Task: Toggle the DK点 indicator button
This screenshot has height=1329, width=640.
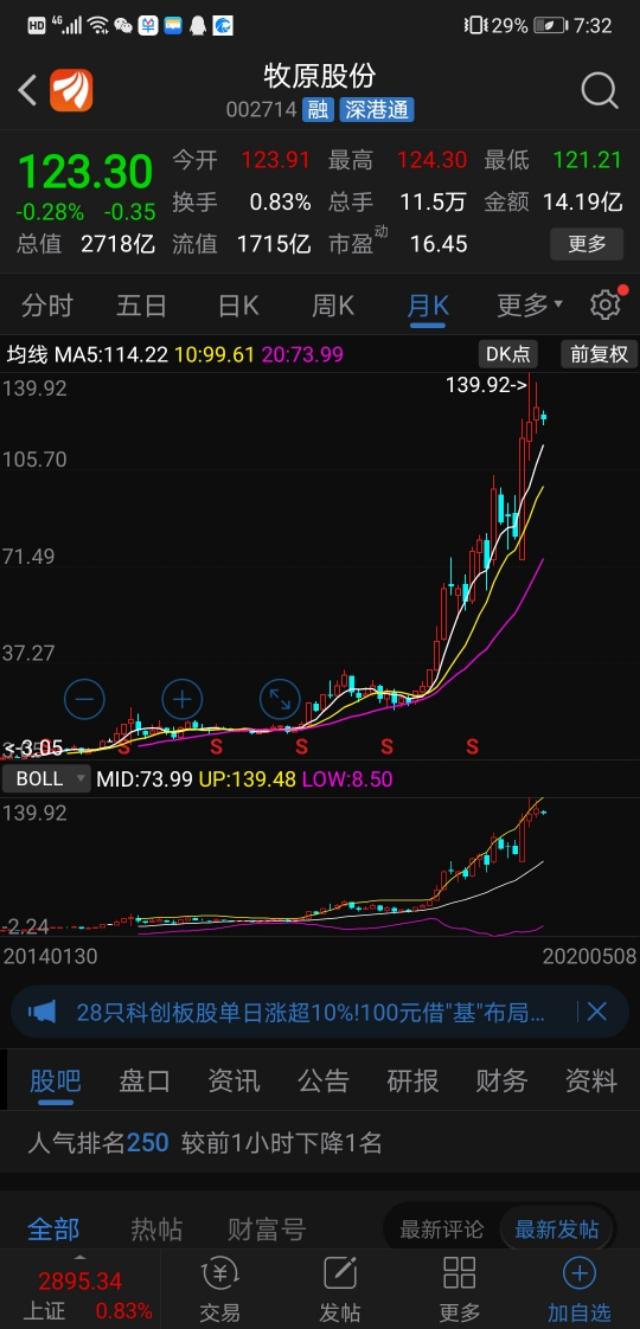Action: pyautogui.click(x=508, y=354)
